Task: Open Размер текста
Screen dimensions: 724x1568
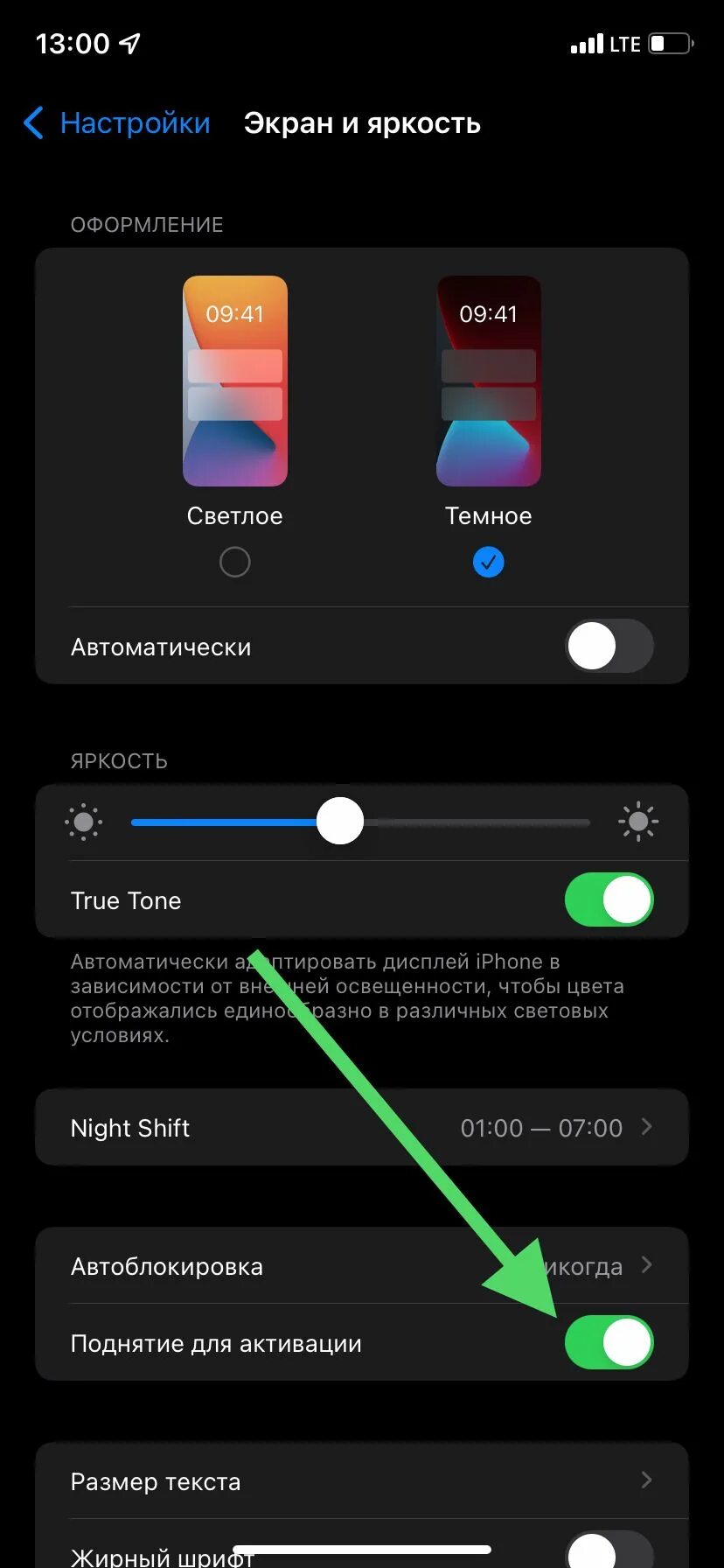Action: pyautogui.click(x=361, y=1480)
